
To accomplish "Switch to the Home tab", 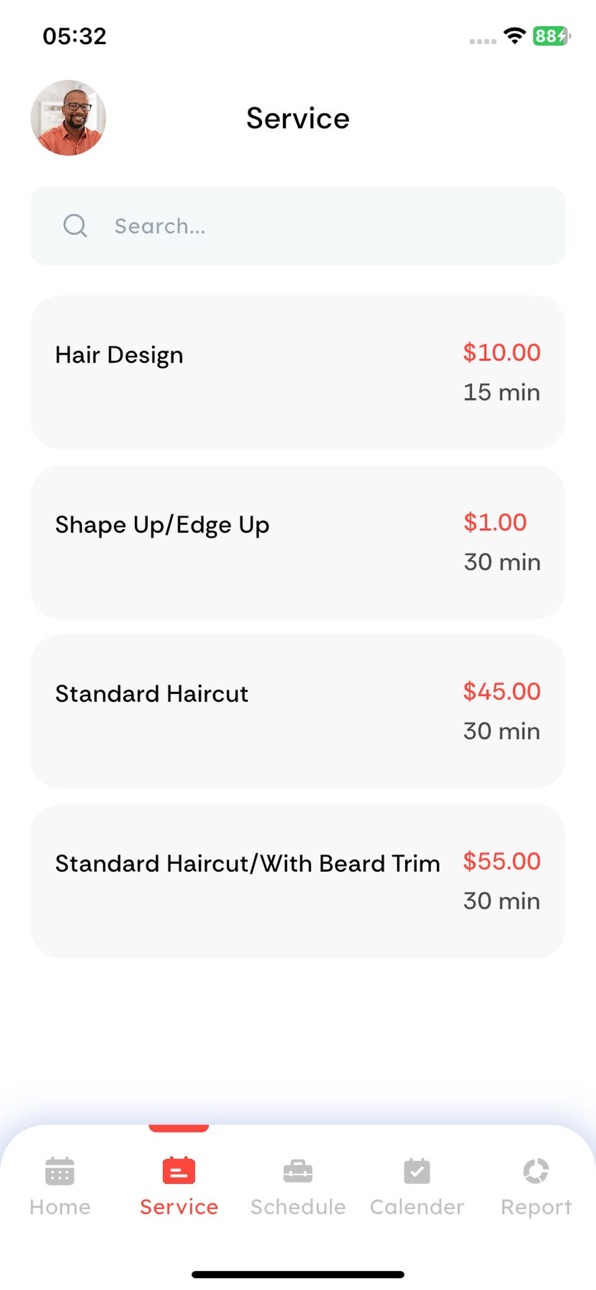I will pos(60,1187).
